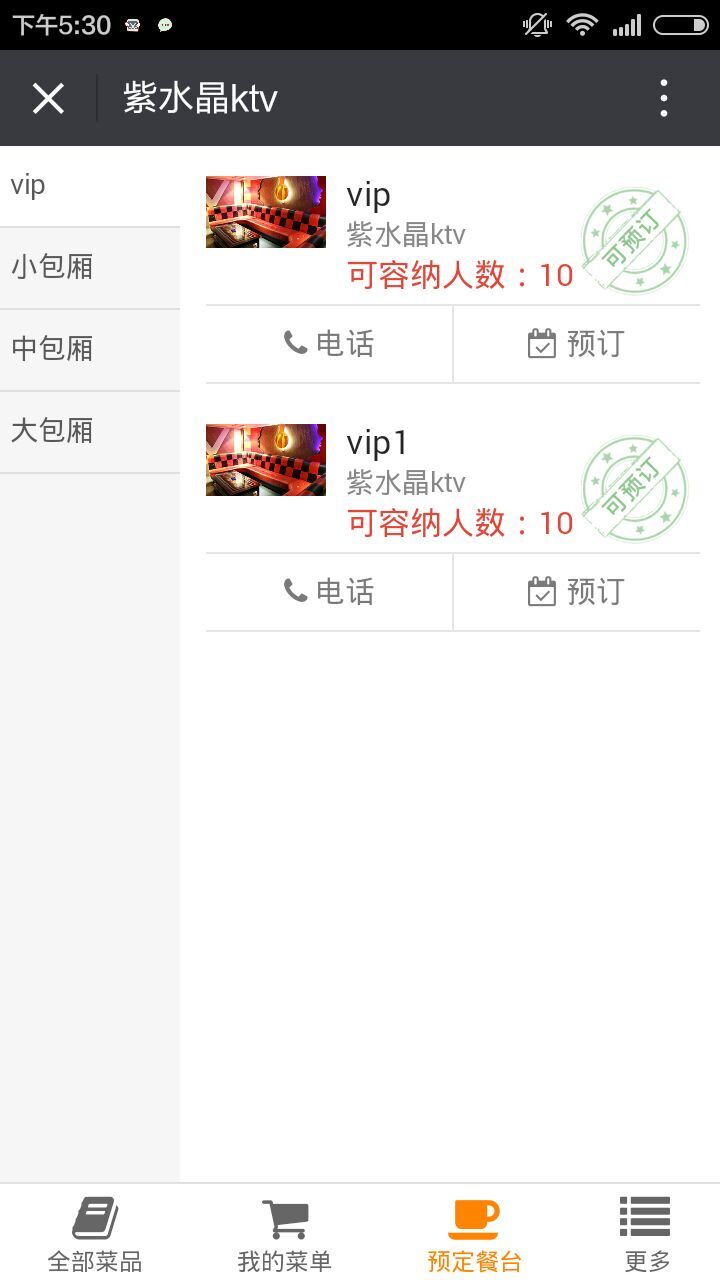Close the 紫水晶ktv page
The width and height of the screenshot is (720, 1280).
48,98
